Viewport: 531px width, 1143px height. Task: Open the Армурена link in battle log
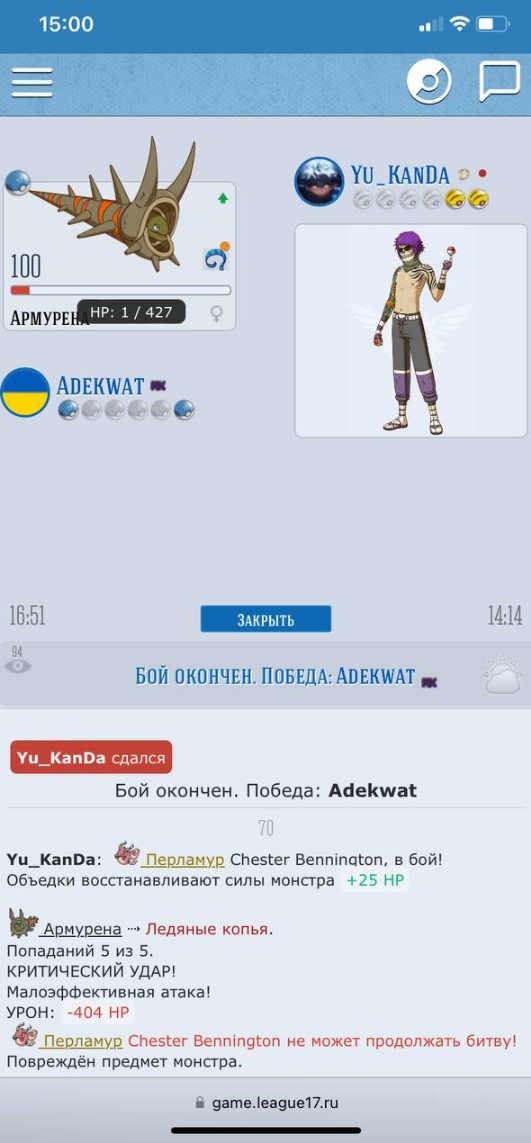[81, 929]
